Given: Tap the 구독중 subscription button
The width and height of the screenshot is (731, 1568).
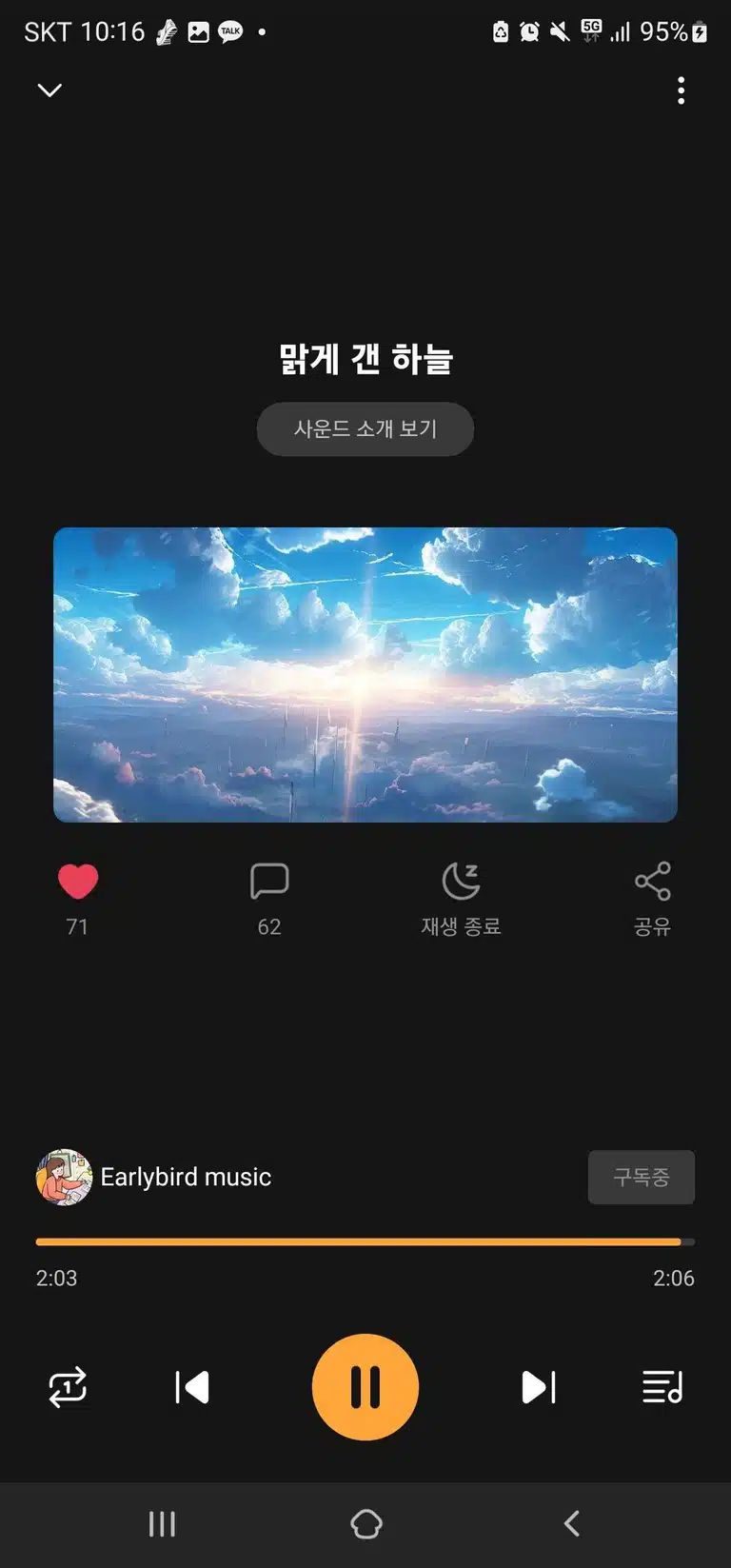Looking at the screenshot, I should tap(642, 1178).
